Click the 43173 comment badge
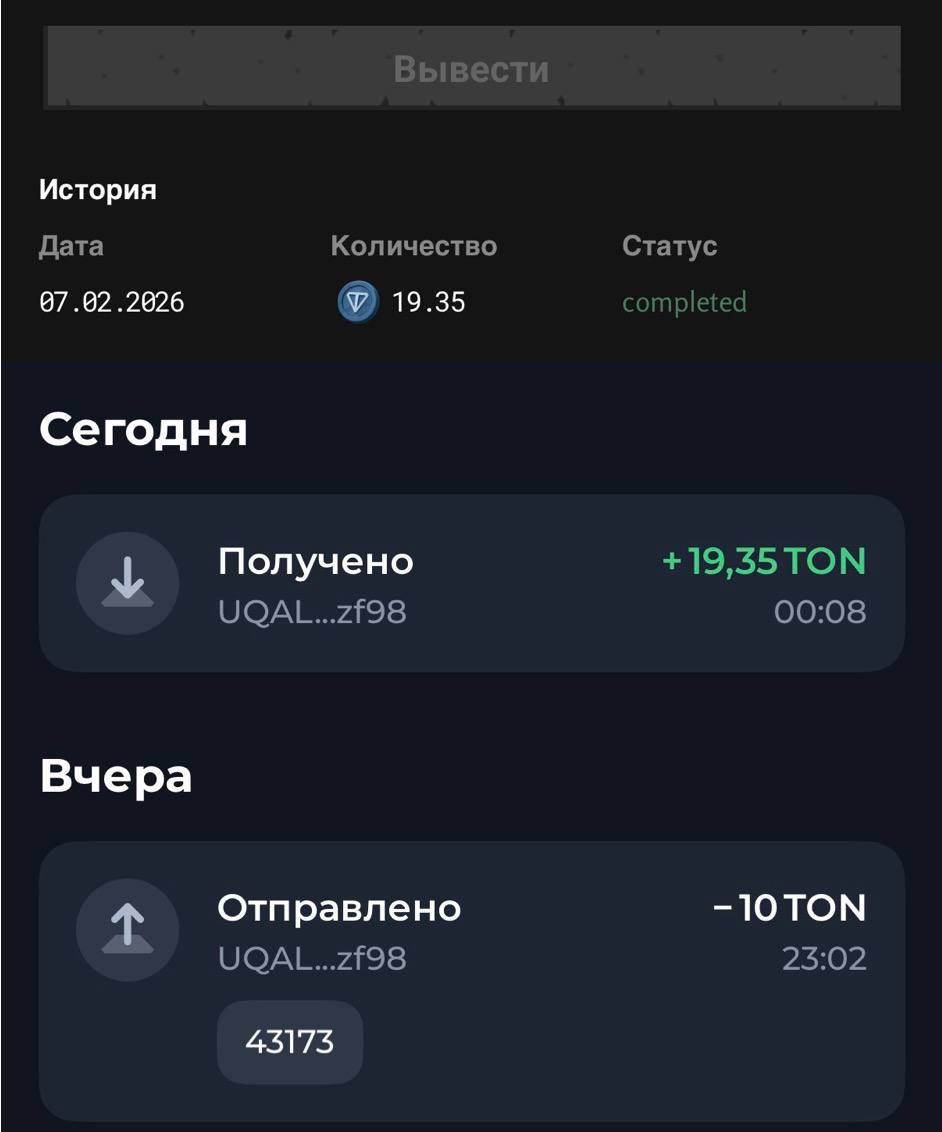Image resolution: width=942 pixels, height=1132 pixels. pos(289,1041)
